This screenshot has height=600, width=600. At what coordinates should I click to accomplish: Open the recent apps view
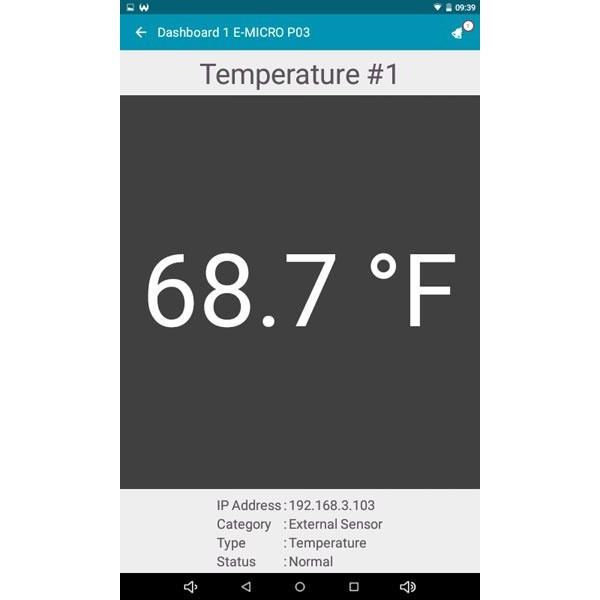point(353,587)
